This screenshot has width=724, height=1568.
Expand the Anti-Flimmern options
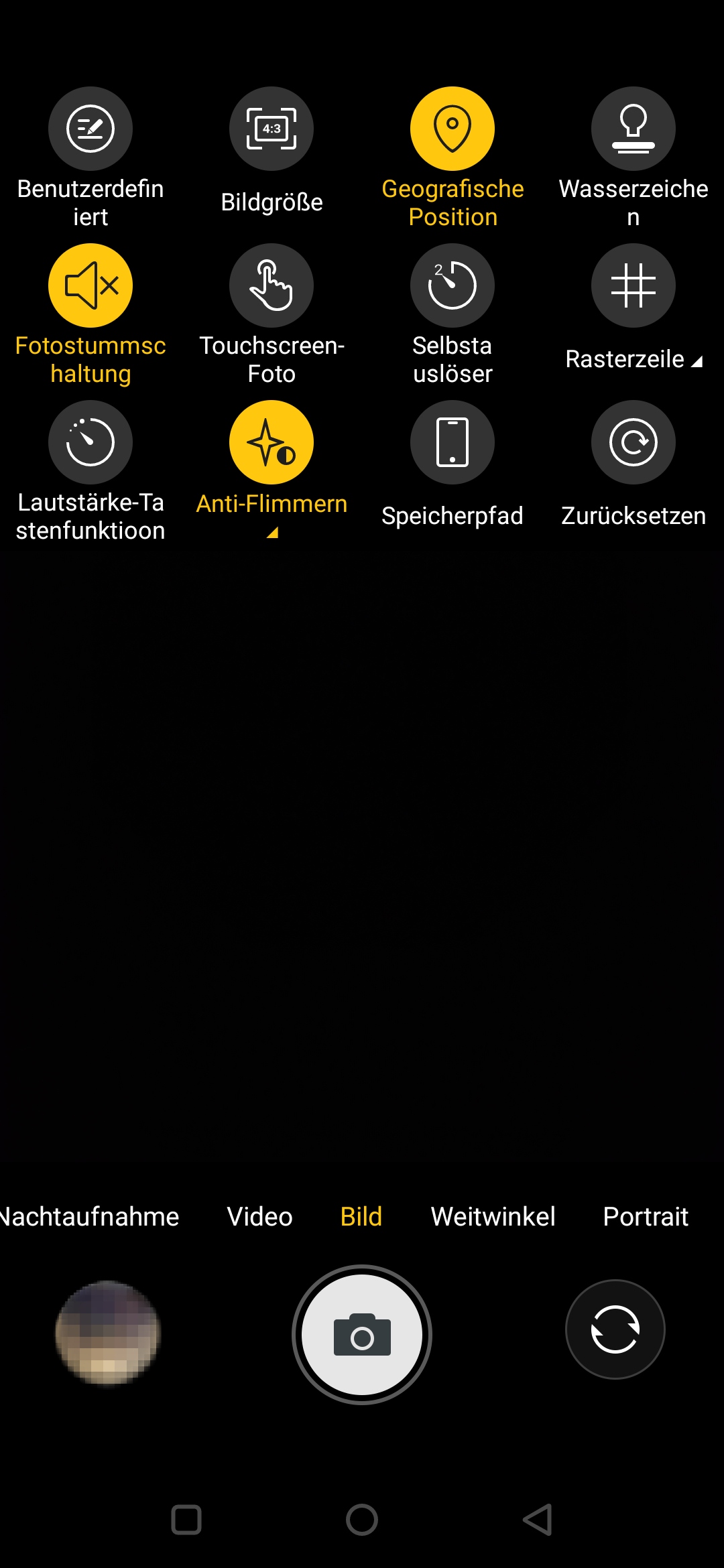point(271,442)
